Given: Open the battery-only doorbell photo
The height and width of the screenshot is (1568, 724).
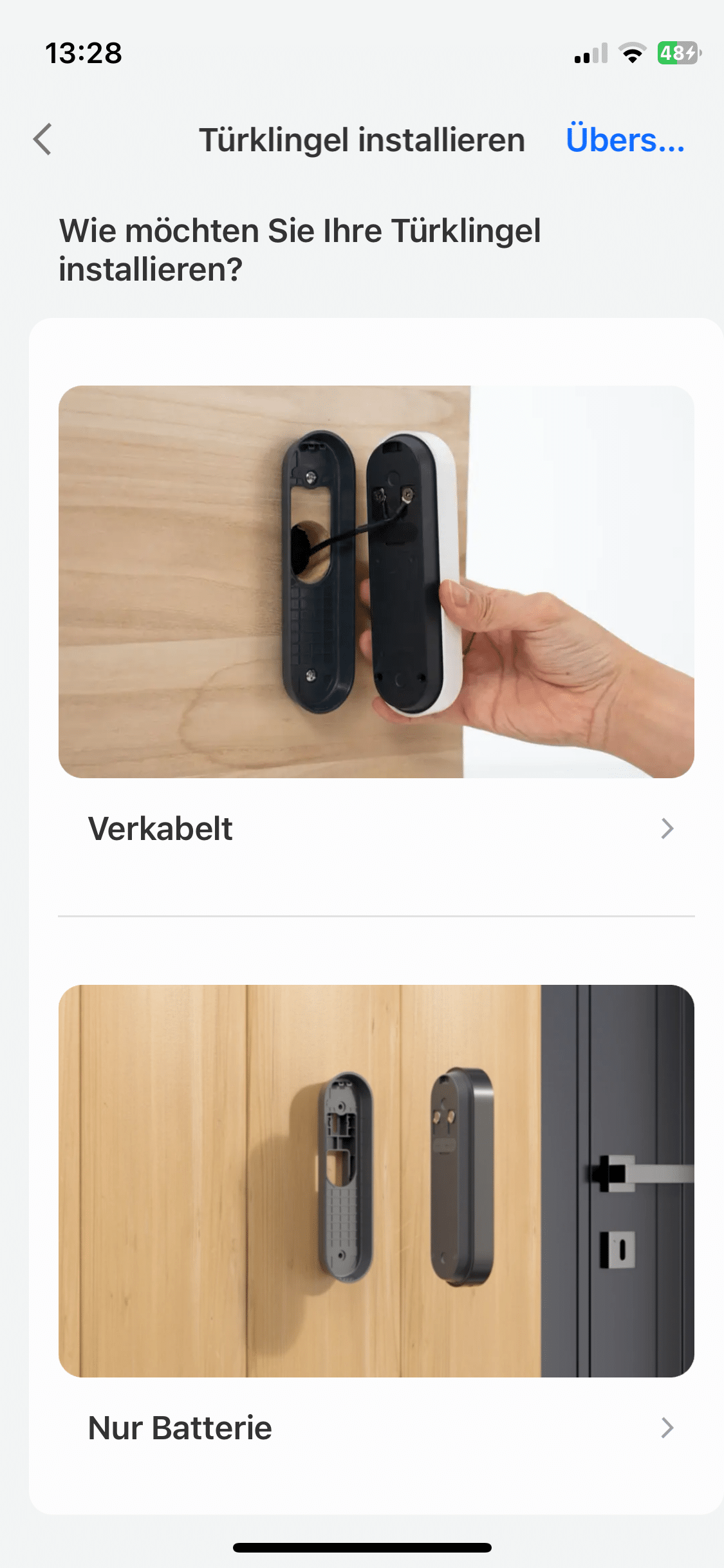Looking at the screenshot, I should (x=376, y=1181).
